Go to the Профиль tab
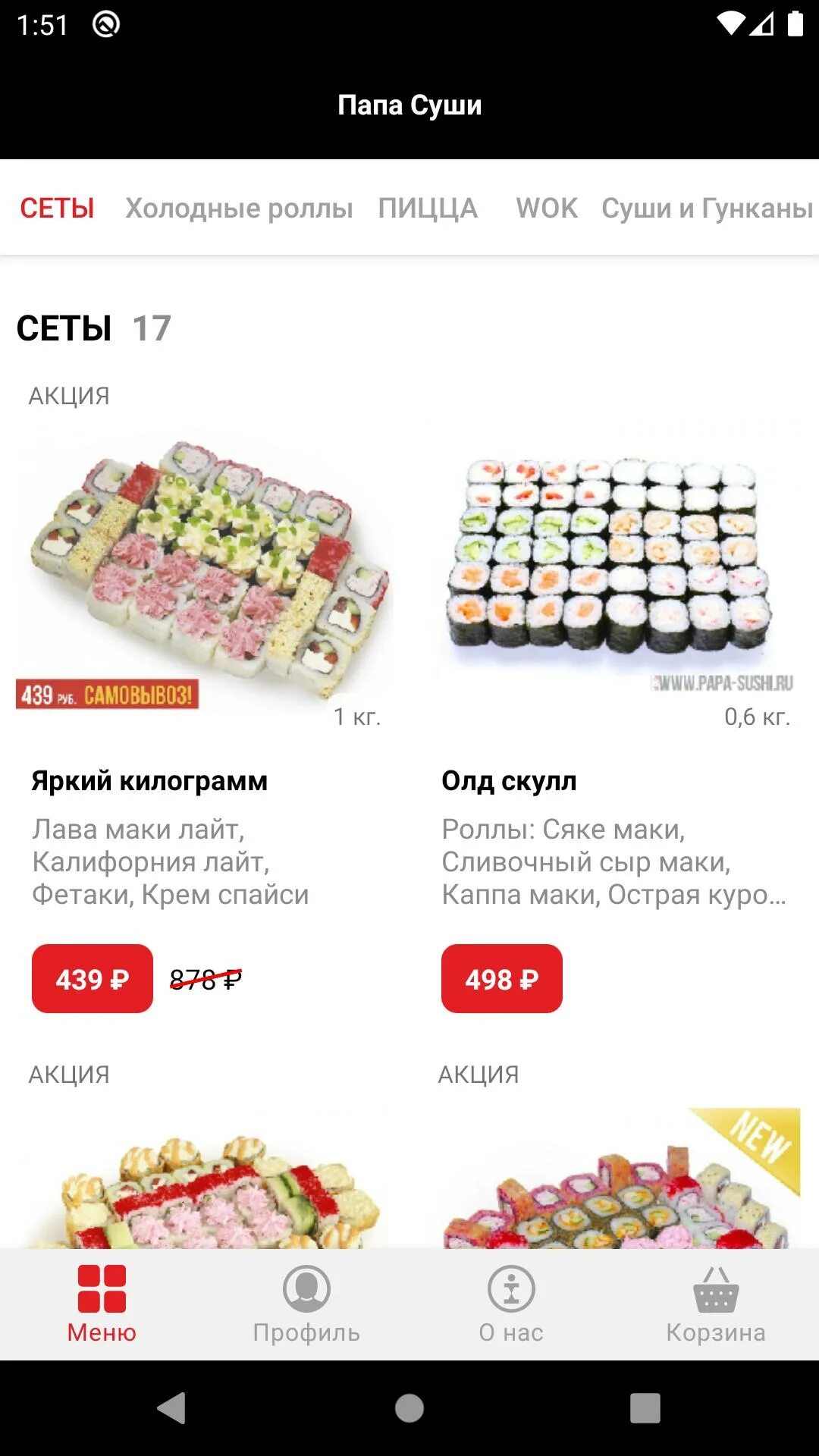Image resolution: width=819 pixels, height=1456 pixels. [306, 1303]
